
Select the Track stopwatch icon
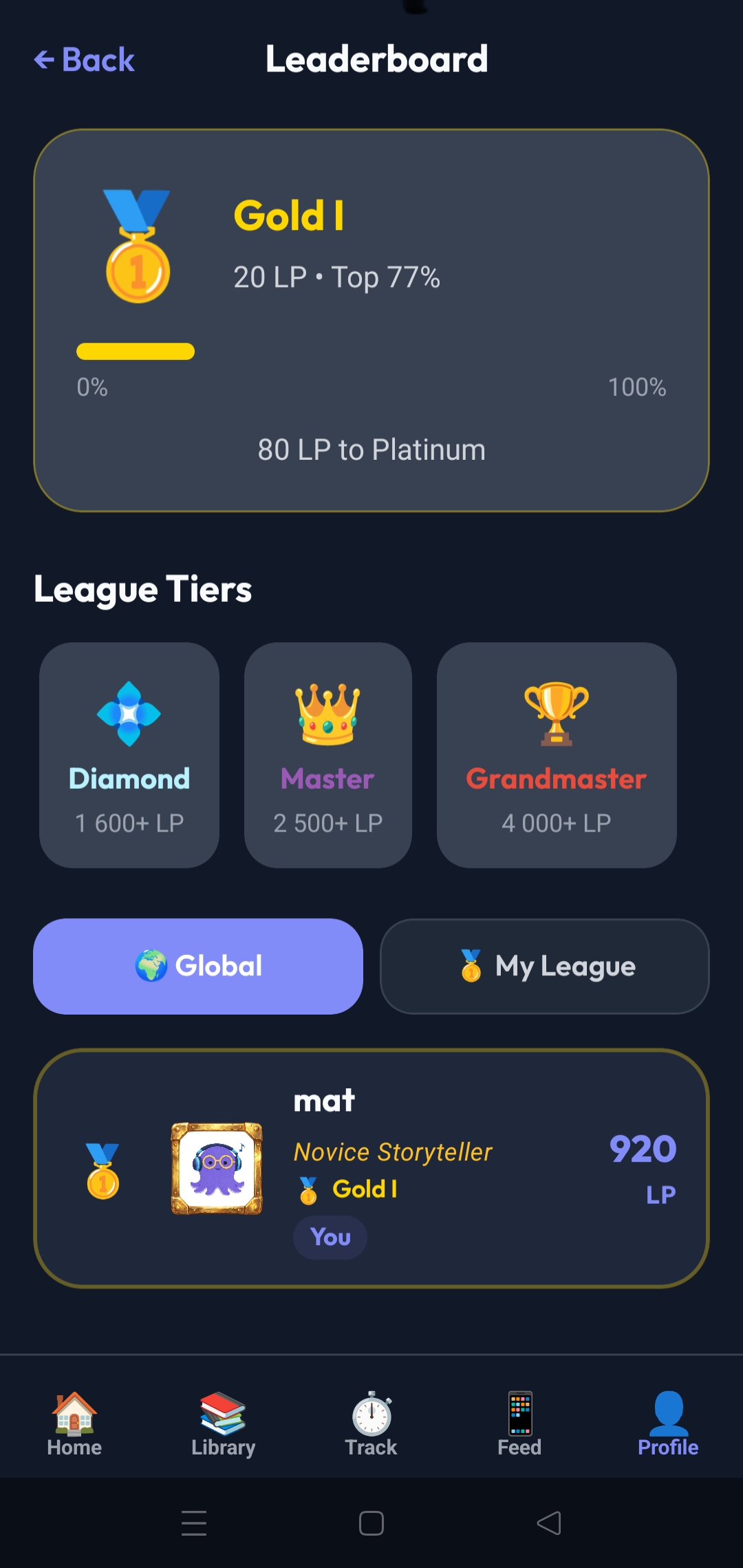coord(370,1415)
